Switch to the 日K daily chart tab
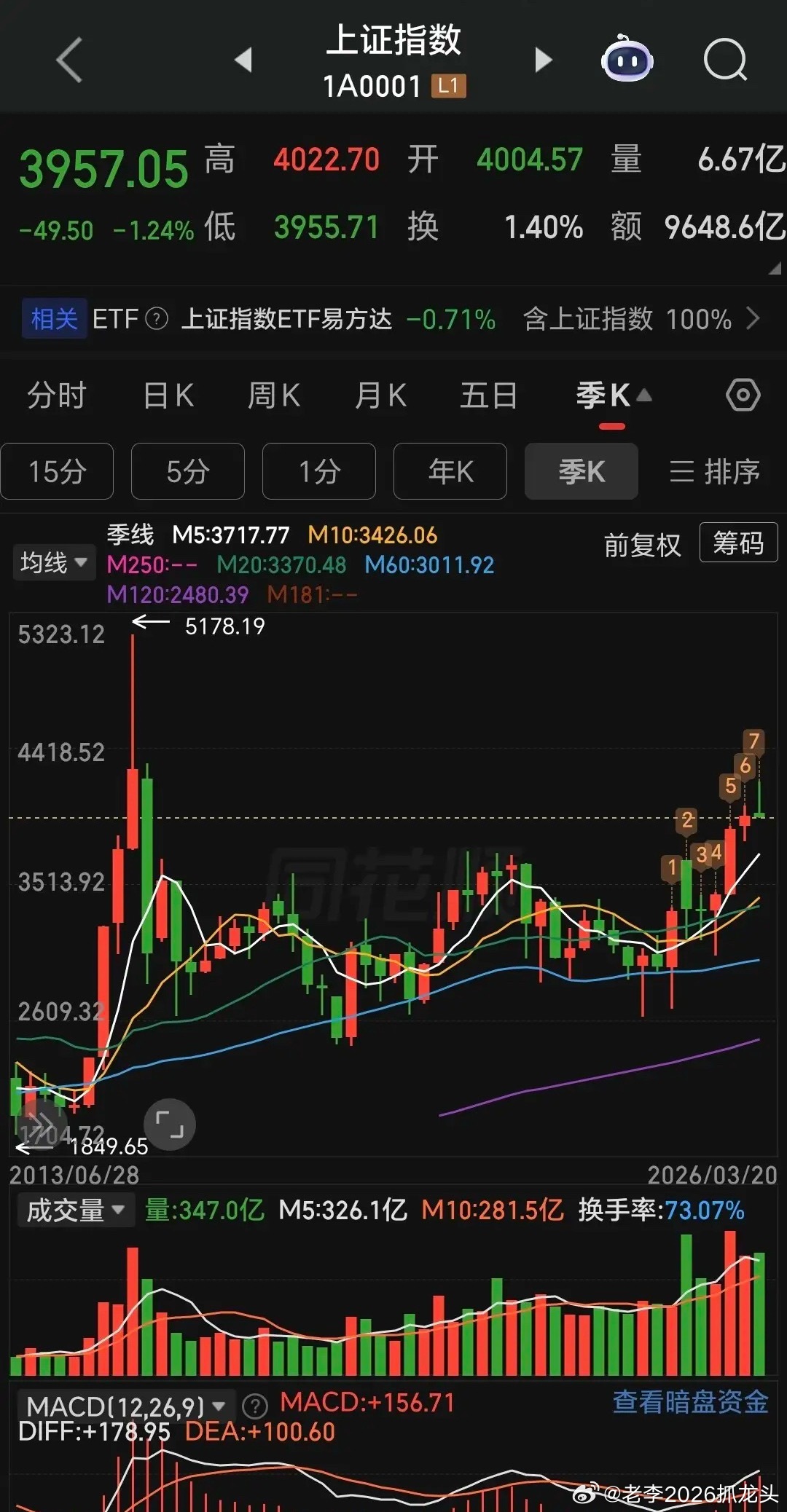787x1512 pixels. (x=168, y=395)
